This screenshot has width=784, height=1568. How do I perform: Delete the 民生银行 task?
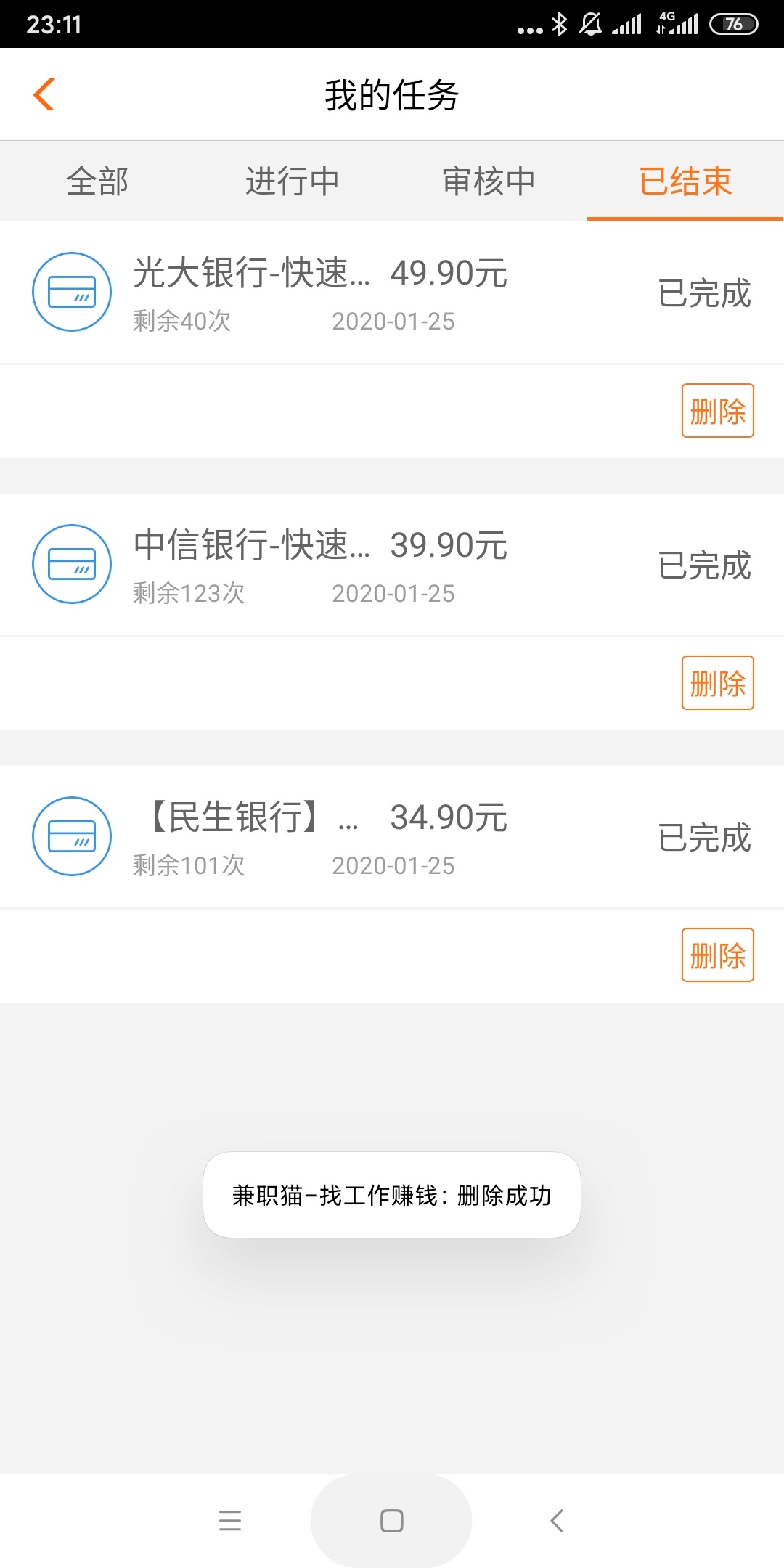[x=717, y=955]
